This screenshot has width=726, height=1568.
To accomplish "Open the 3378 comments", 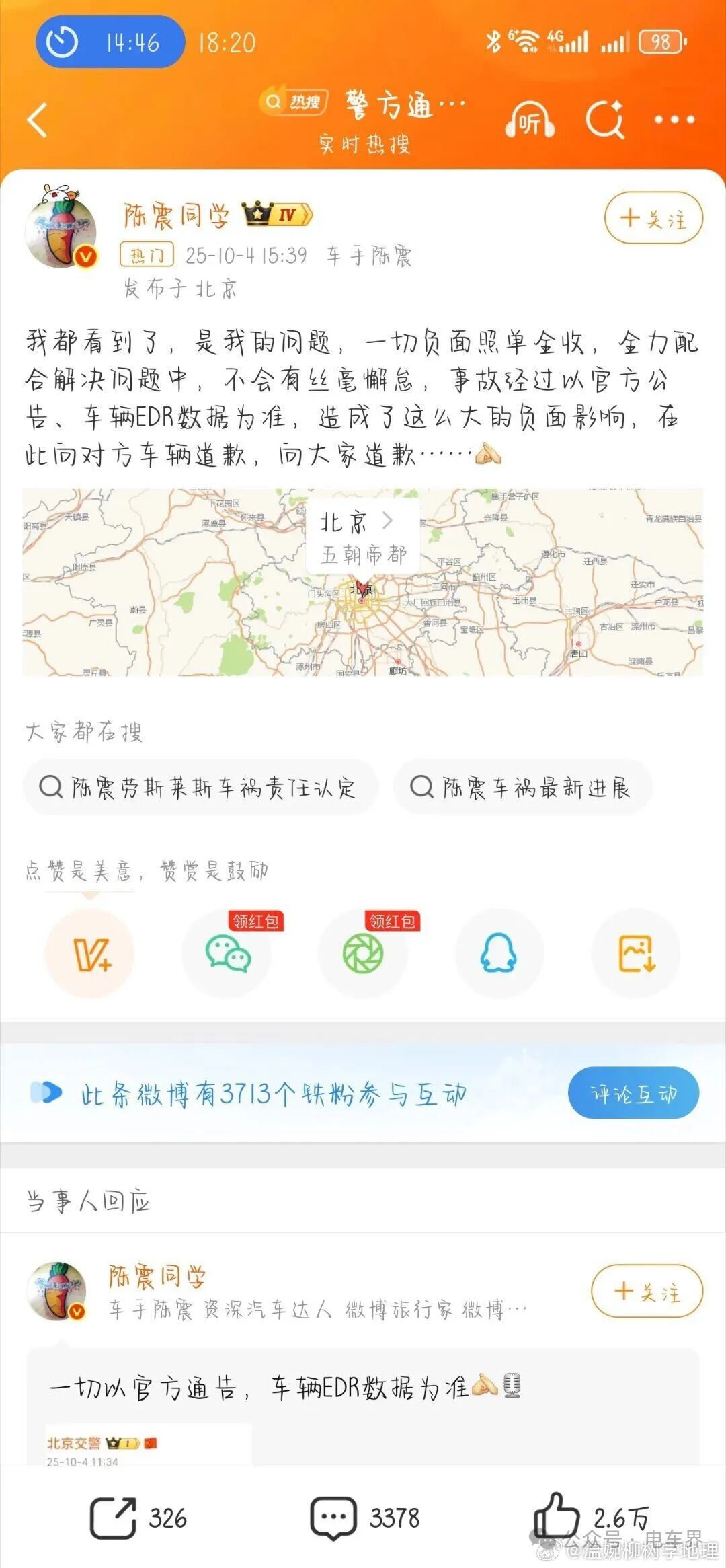I will coord(364,1518).
